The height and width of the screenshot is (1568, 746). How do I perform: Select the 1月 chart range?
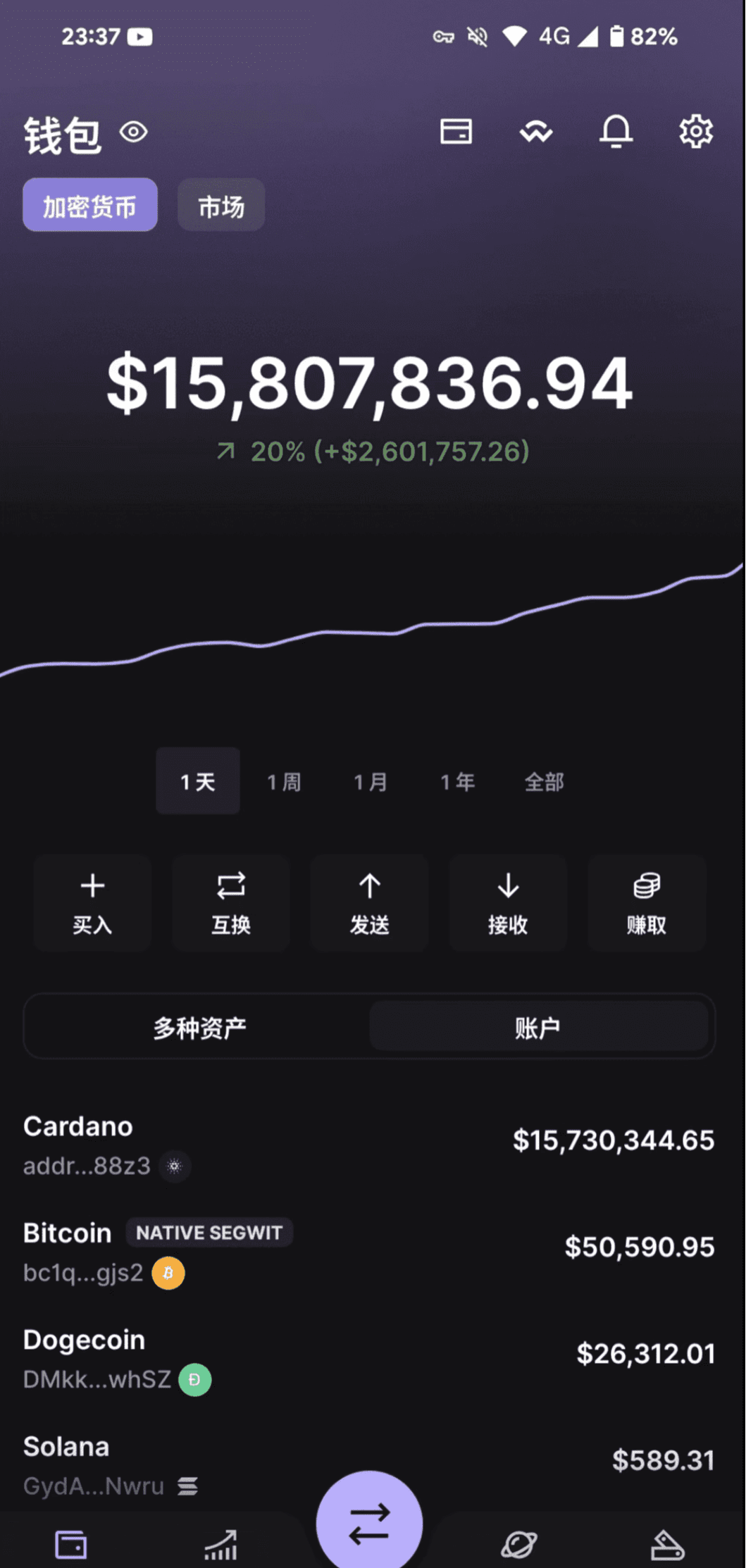point(371,781)
